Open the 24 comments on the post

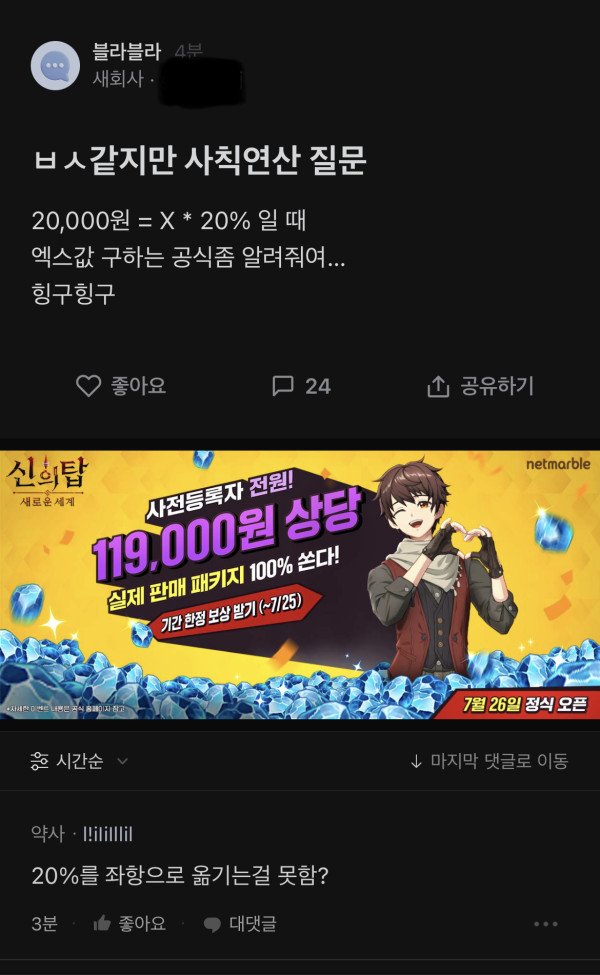tap(301, 386)
